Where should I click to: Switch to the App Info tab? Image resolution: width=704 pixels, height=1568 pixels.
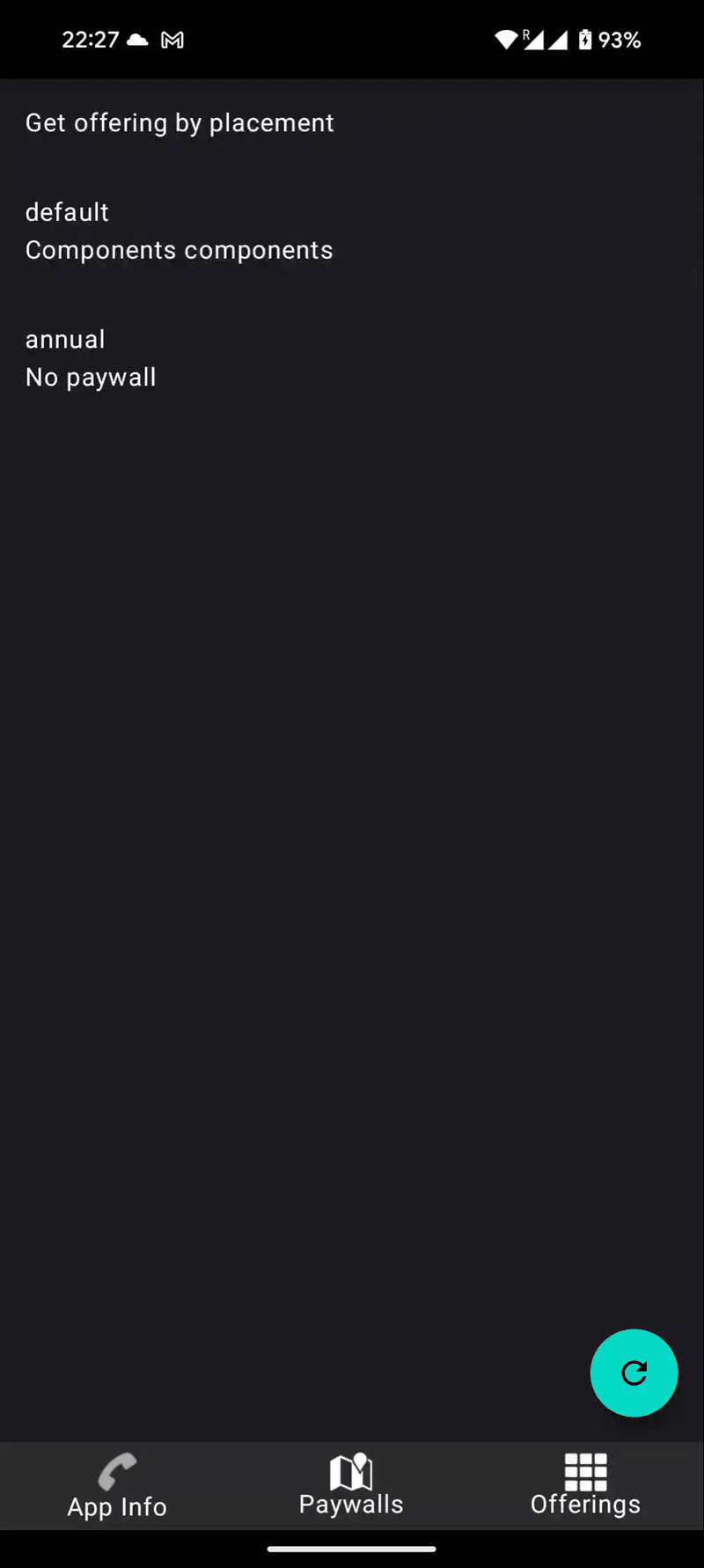(117, 1486)
